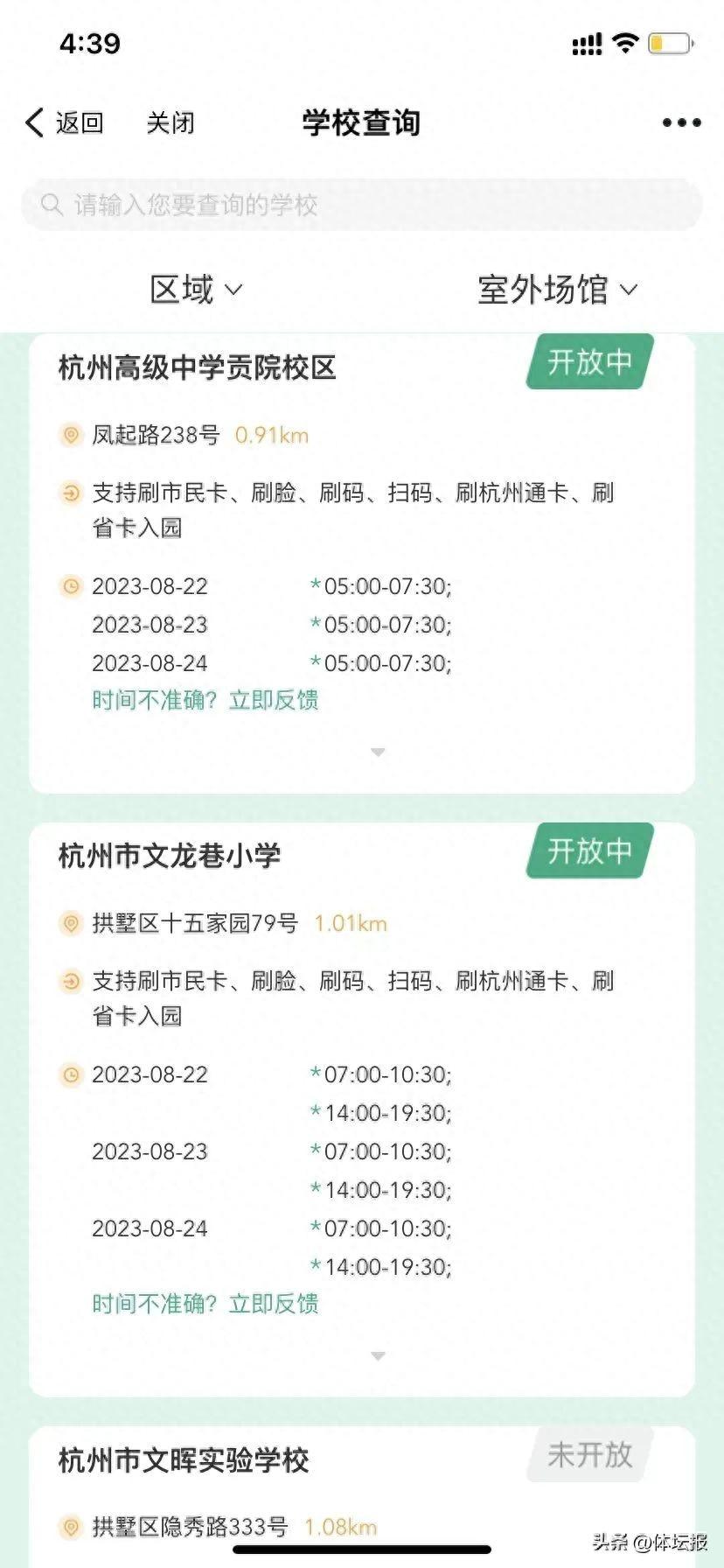Viewport: 724px width, 1568px height.
Task: Open the three-dot overflow menu
Action: (x=681, y=123)
